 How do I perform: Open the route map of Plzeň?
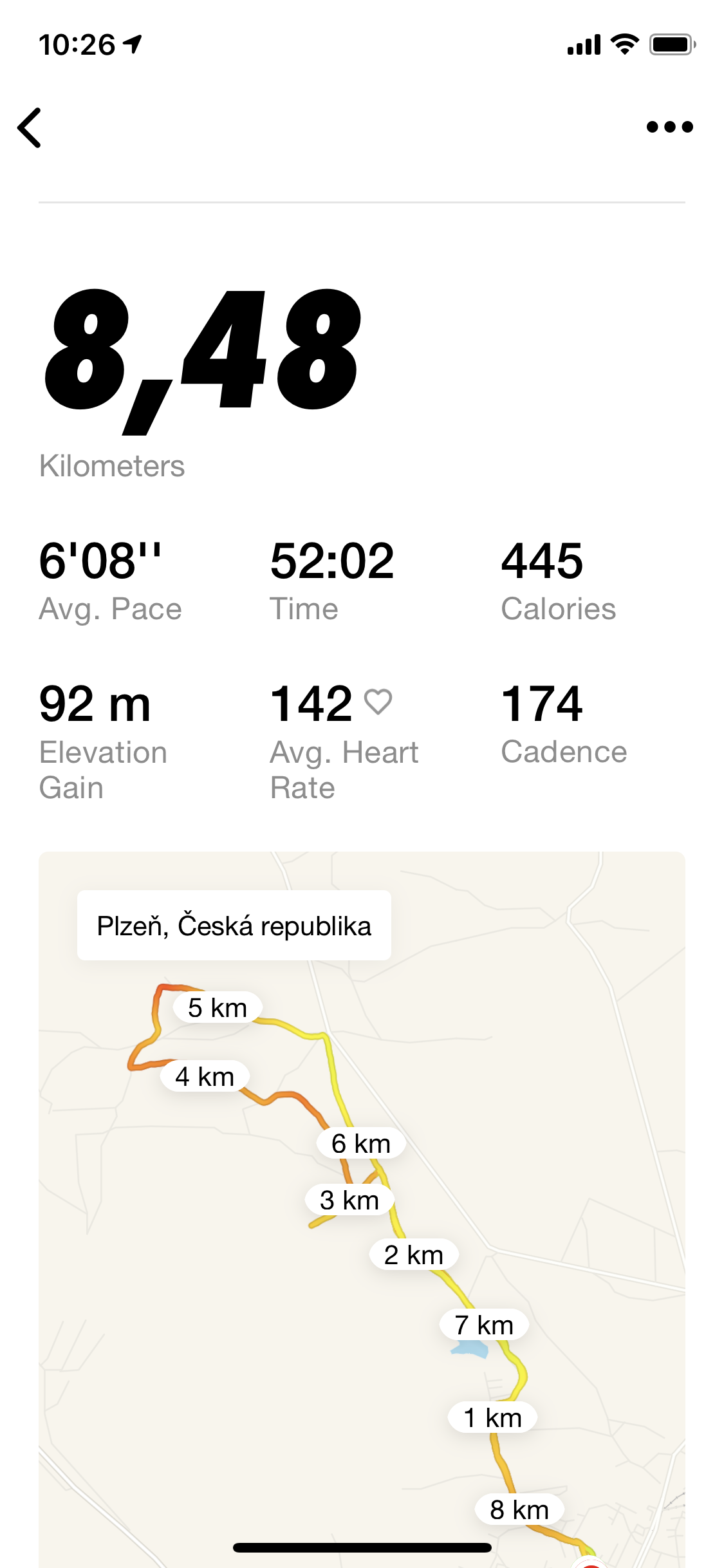pyautogui.click(x=362, y=1209)
